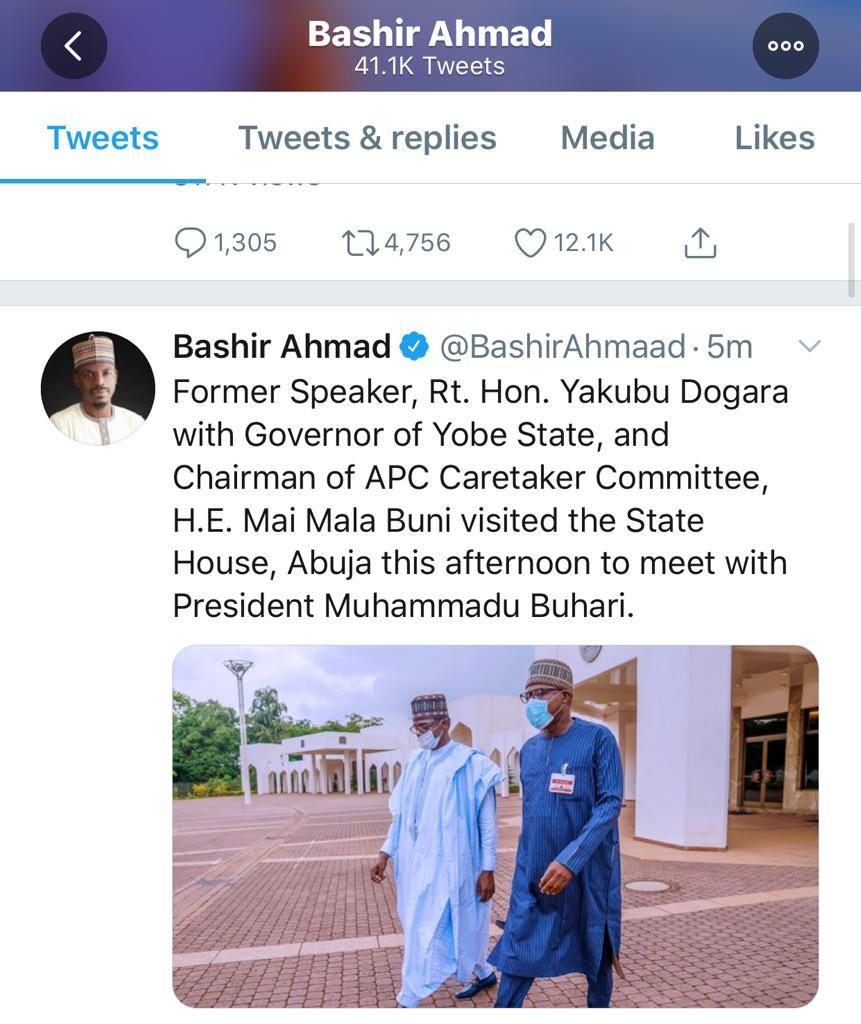This screenshot has width=861, height=1024.
Task: Retweet the post with 4,756 retweets
Action: [356, 243]
